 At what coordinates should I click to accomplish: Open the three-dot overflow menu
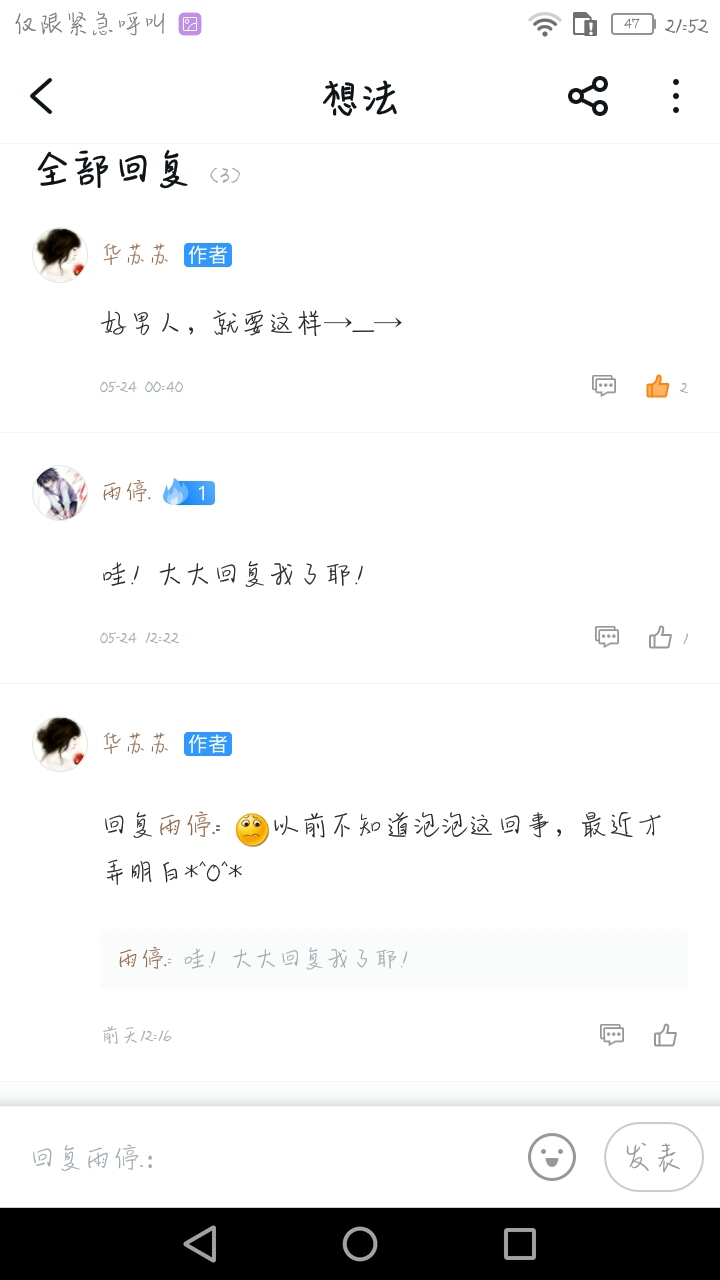(676, 97)
